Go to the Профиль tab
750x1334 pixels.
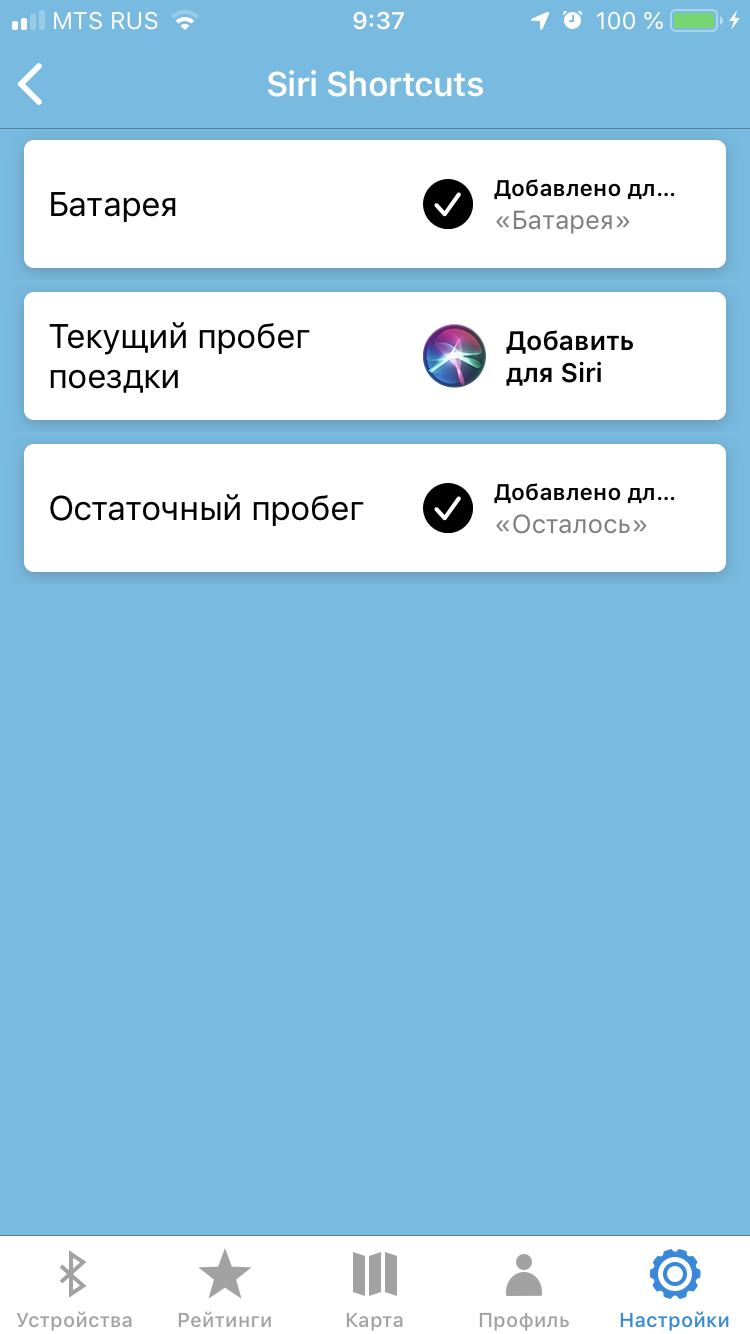pyautogui.click(x=524, y=1288)
